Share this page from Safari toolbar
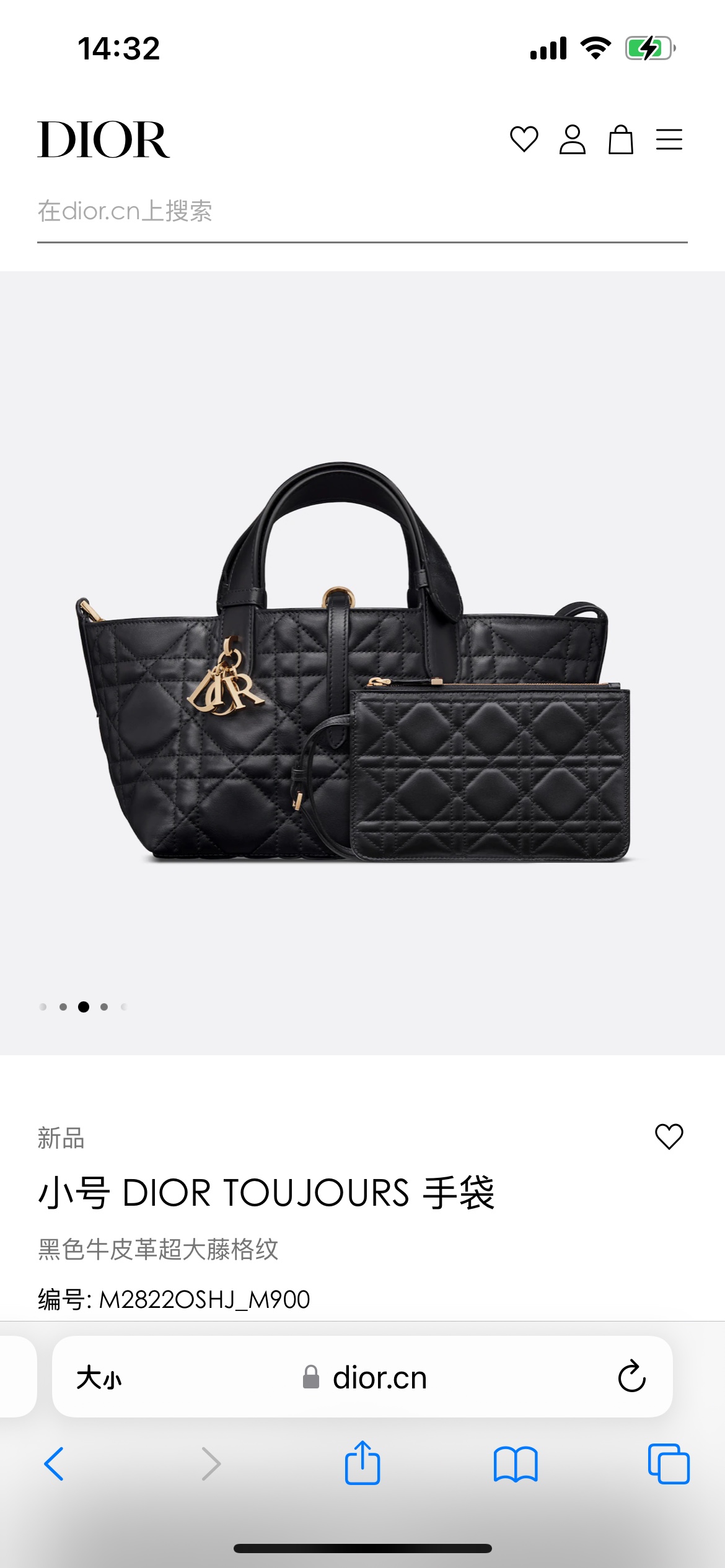Screen dimensions: 725x1568 [362, 1464]
